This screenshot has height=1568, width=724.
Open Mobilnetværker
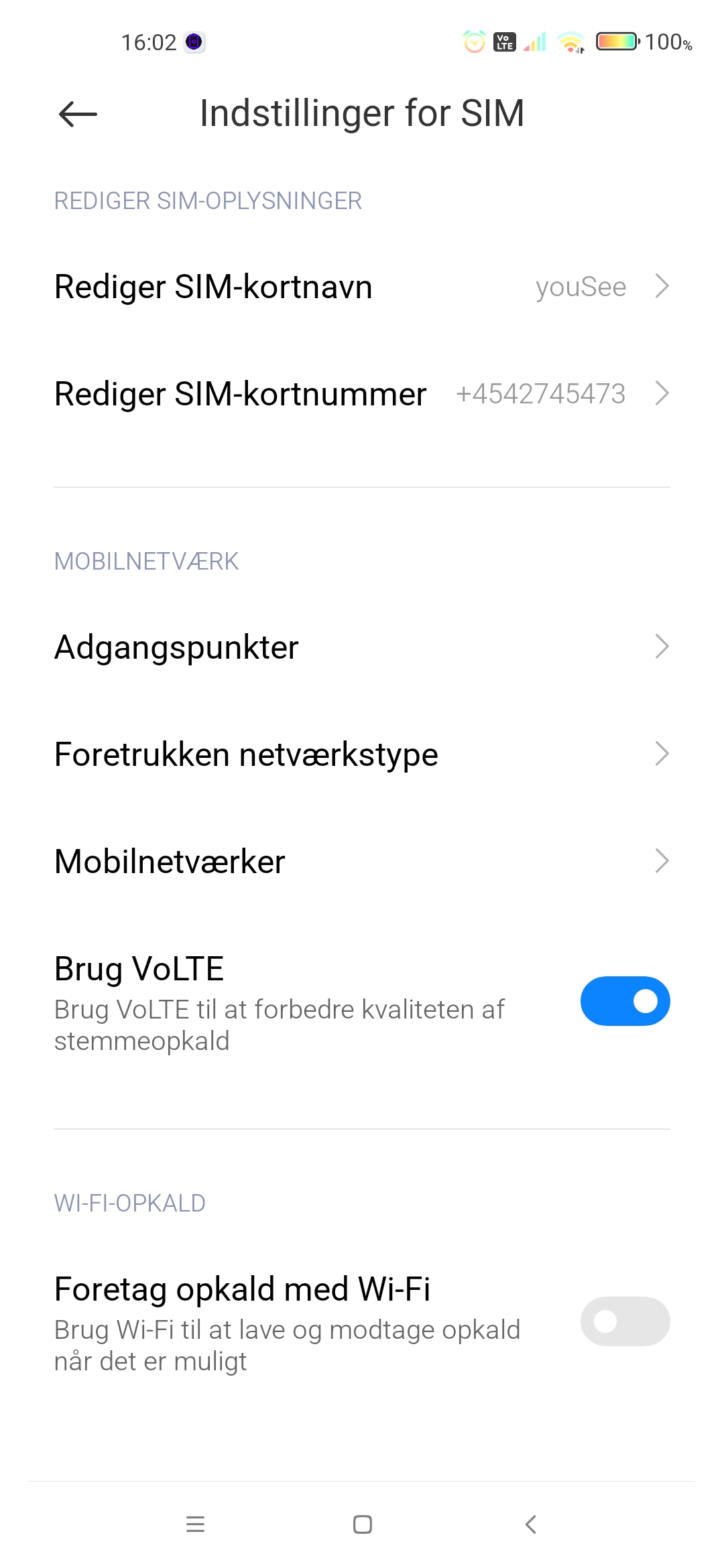(x=362, y=862)
